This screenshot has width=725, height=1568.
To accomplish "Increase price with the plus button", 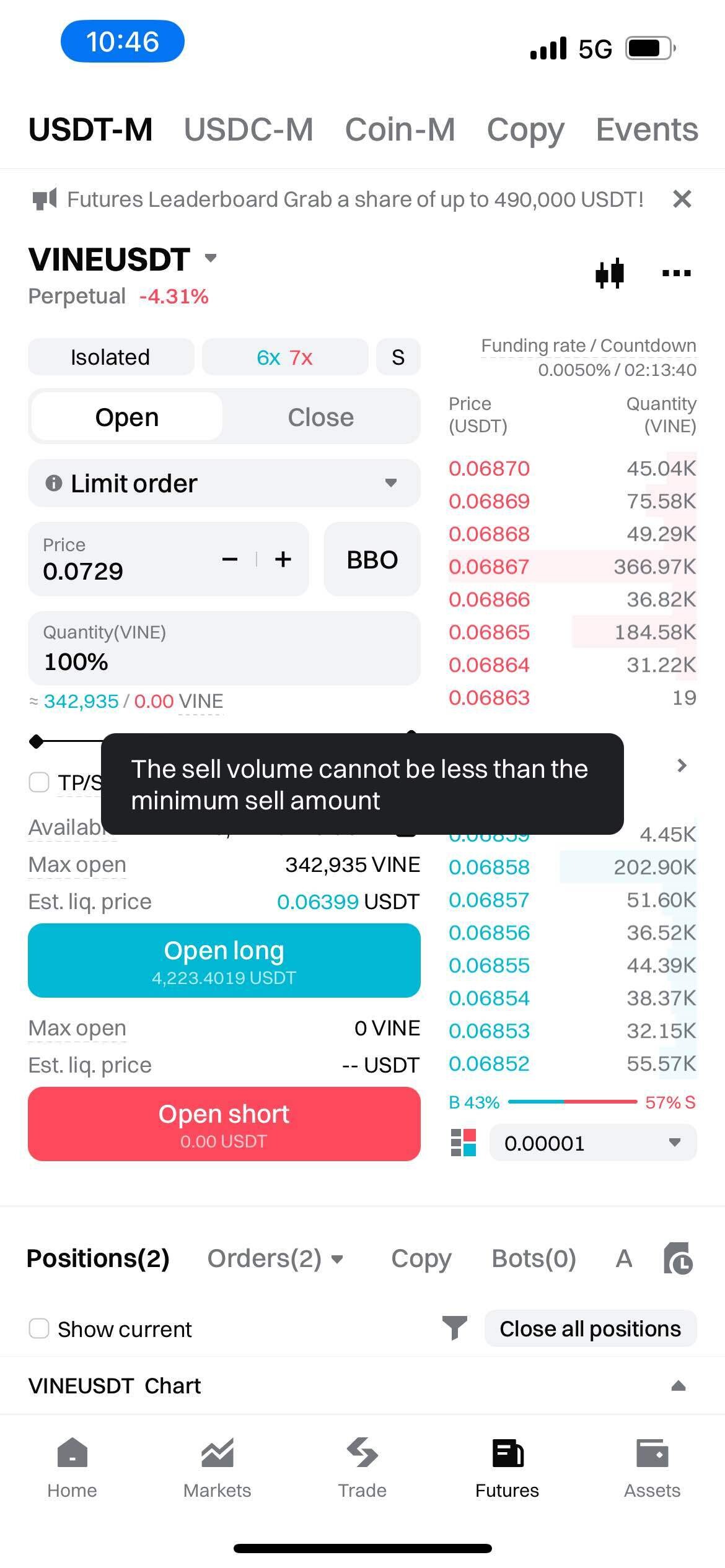I will pyautogui.click(x=283, y=559).
